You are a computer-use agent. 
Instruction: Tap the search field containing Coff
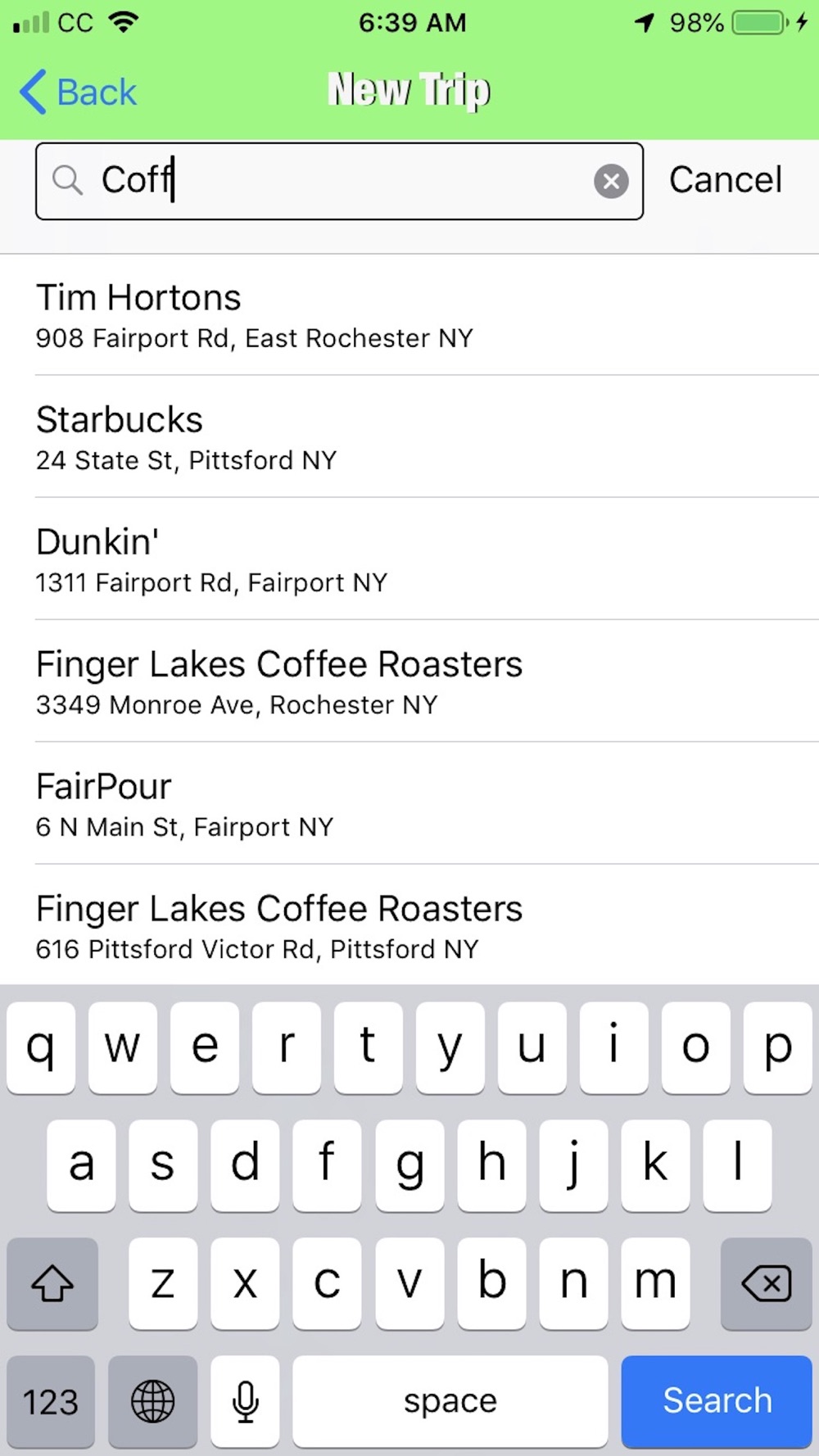339,181
